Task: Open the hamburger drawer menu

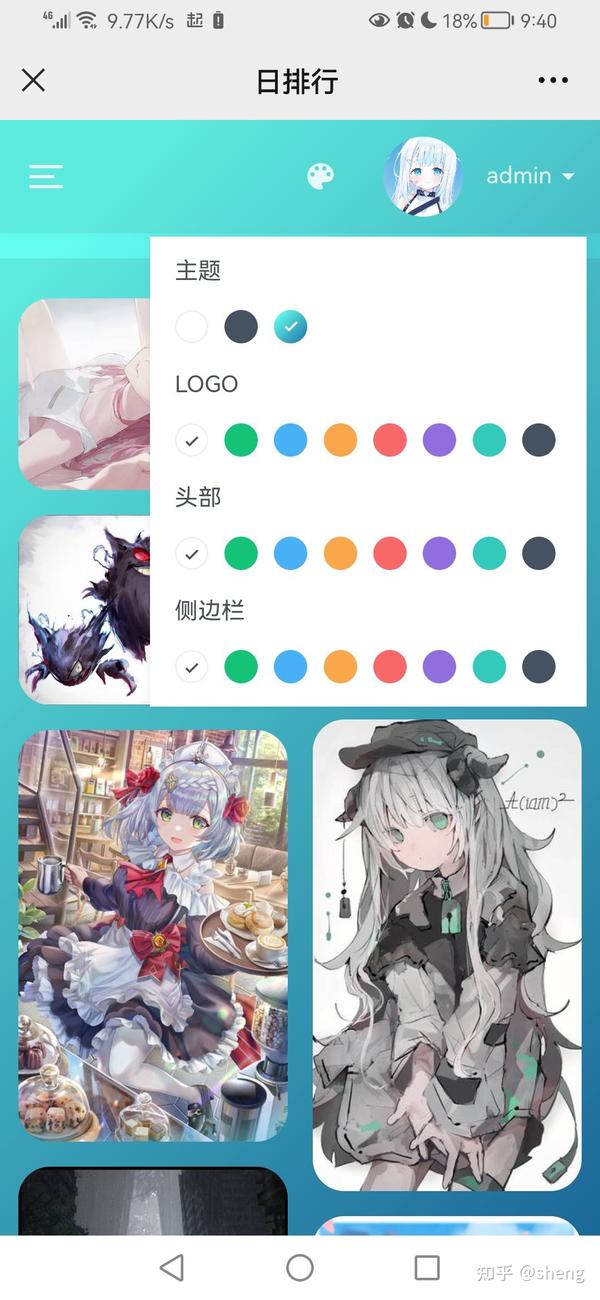Action: click(x=46, y=176)
